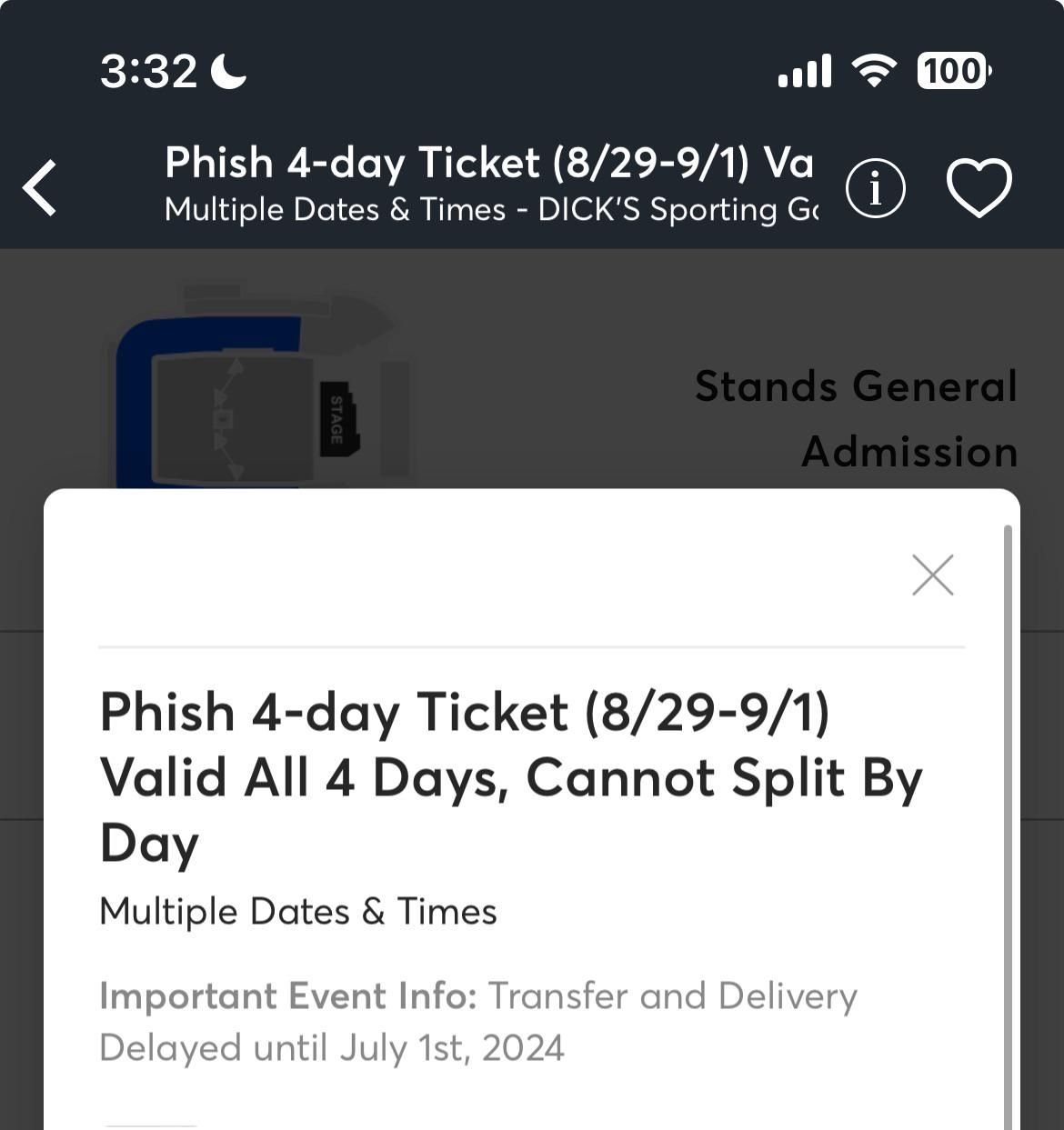Favorite this Phish event with the heart
Screen dimensions: 1064x1130
pos(979,188)
